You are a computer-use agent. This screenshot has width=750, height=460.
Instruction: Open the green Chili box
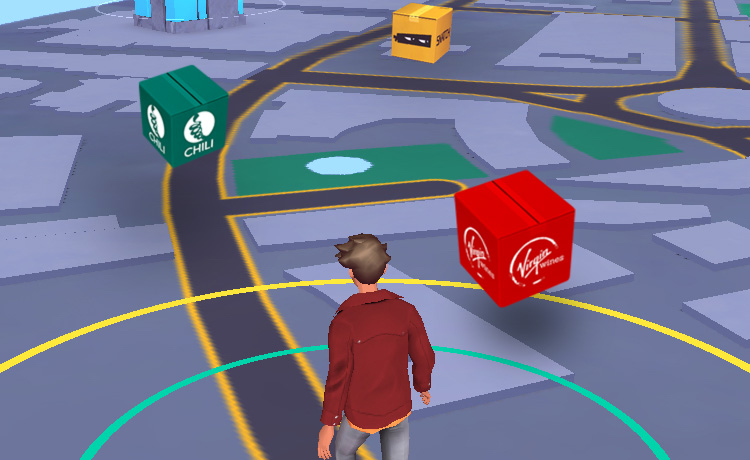pos(183,117)
